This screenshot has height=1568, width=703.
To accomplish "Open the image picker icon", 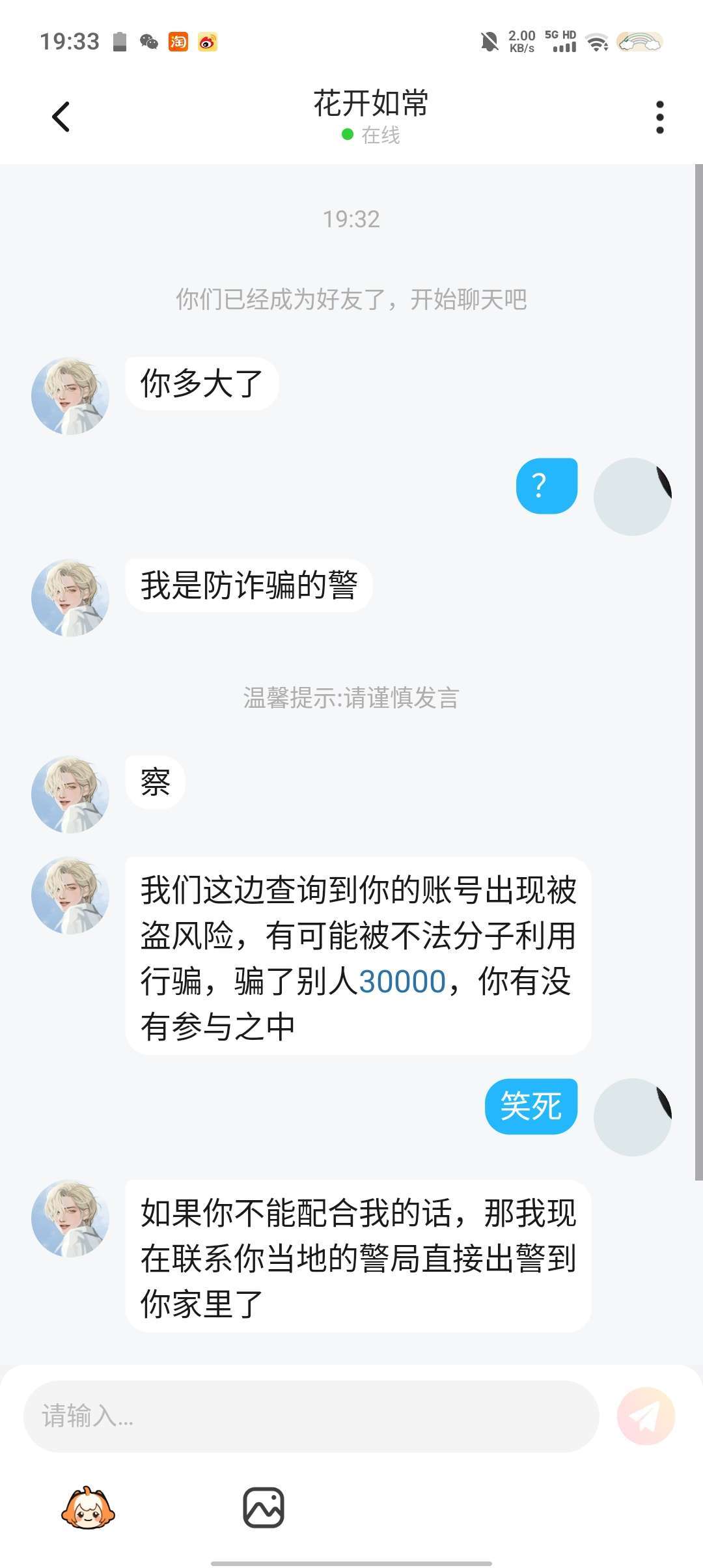I will click(264, 1507).
